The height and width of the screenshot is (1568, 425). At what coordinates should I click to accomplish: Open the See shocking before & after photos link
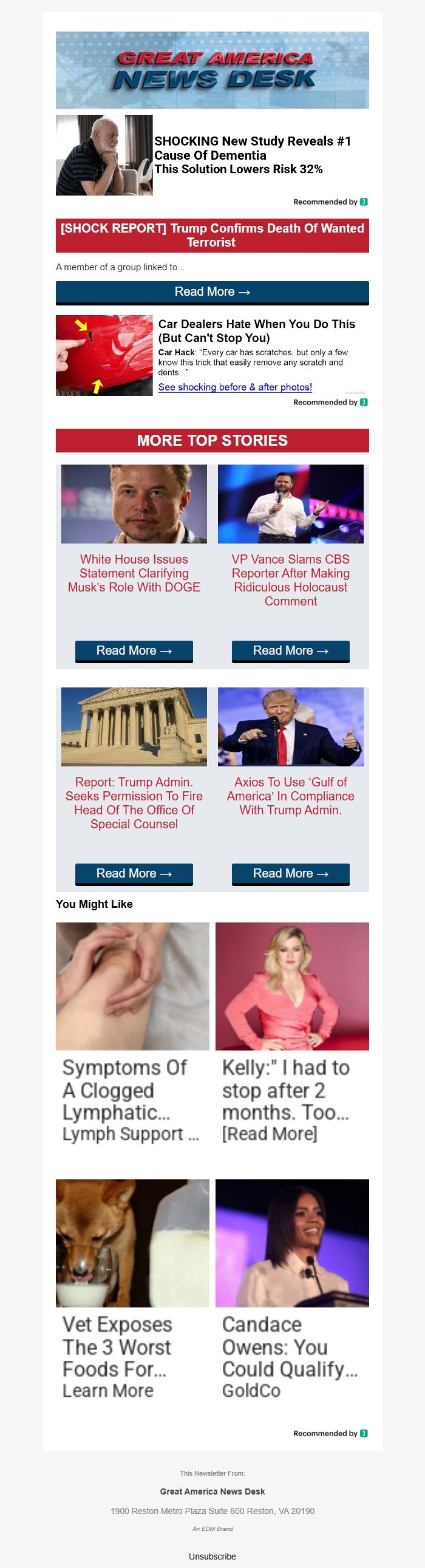[235, 387]
